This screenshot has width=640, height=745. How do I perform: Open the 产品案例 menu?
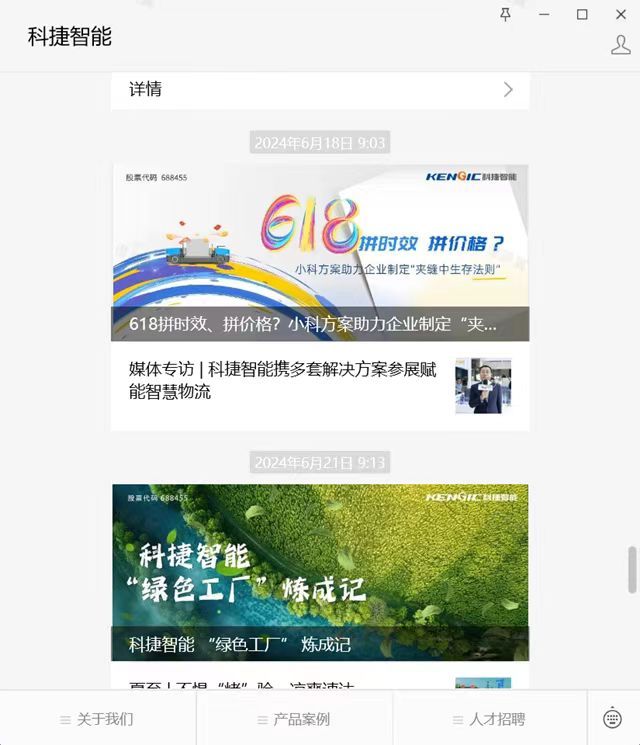coord(294,719)
